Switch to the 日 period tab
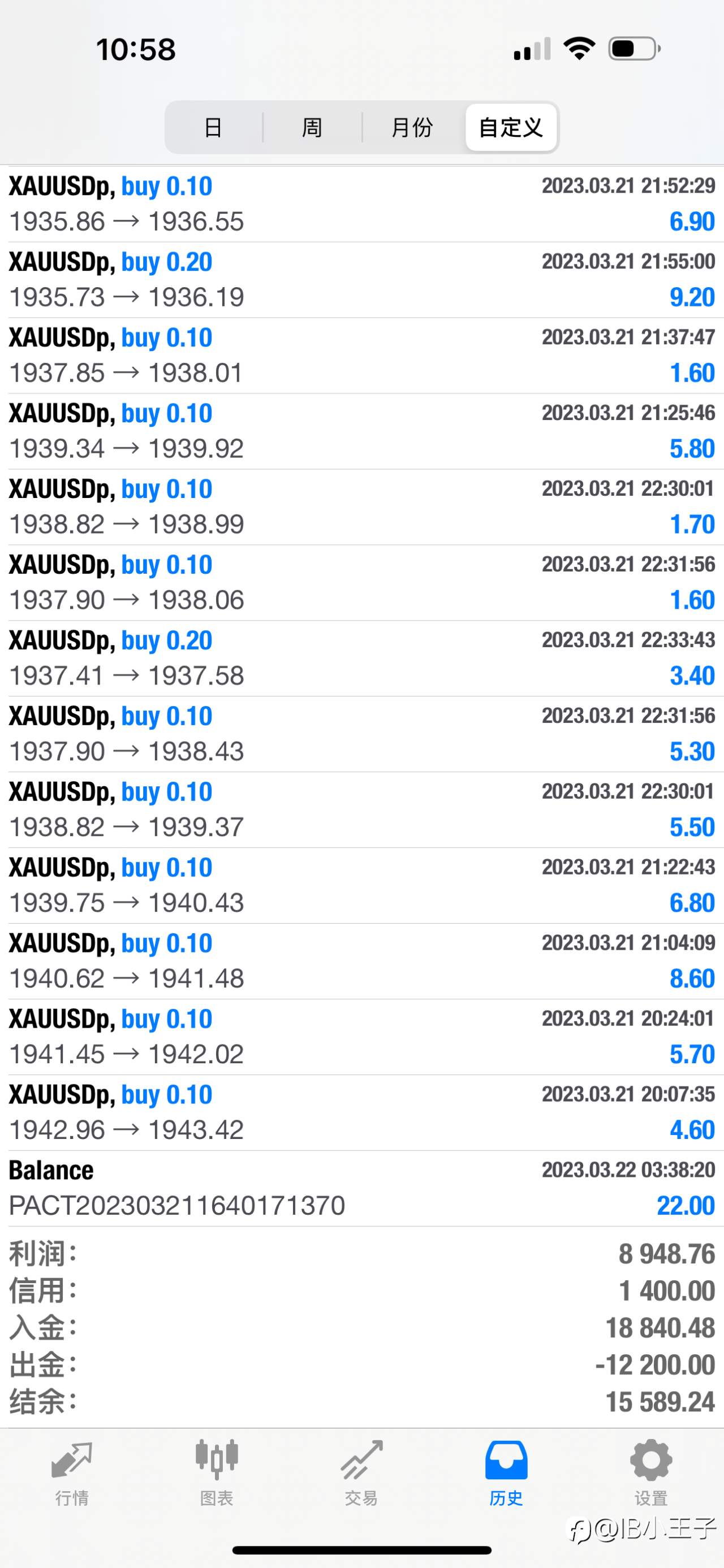Screen dimensions: 724x1568 213,127
